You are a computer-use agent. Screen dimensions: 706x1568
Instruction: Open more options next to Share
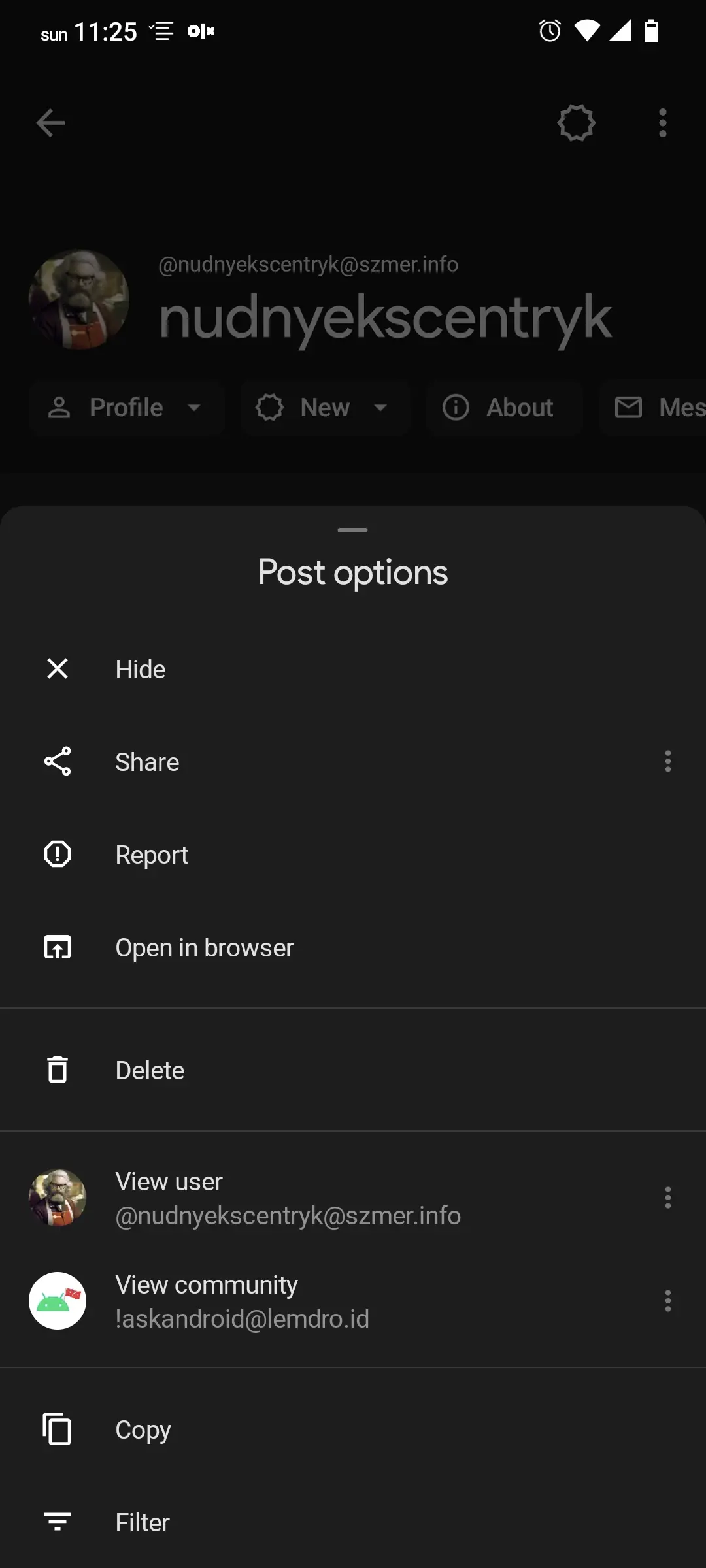click(667, 762)
